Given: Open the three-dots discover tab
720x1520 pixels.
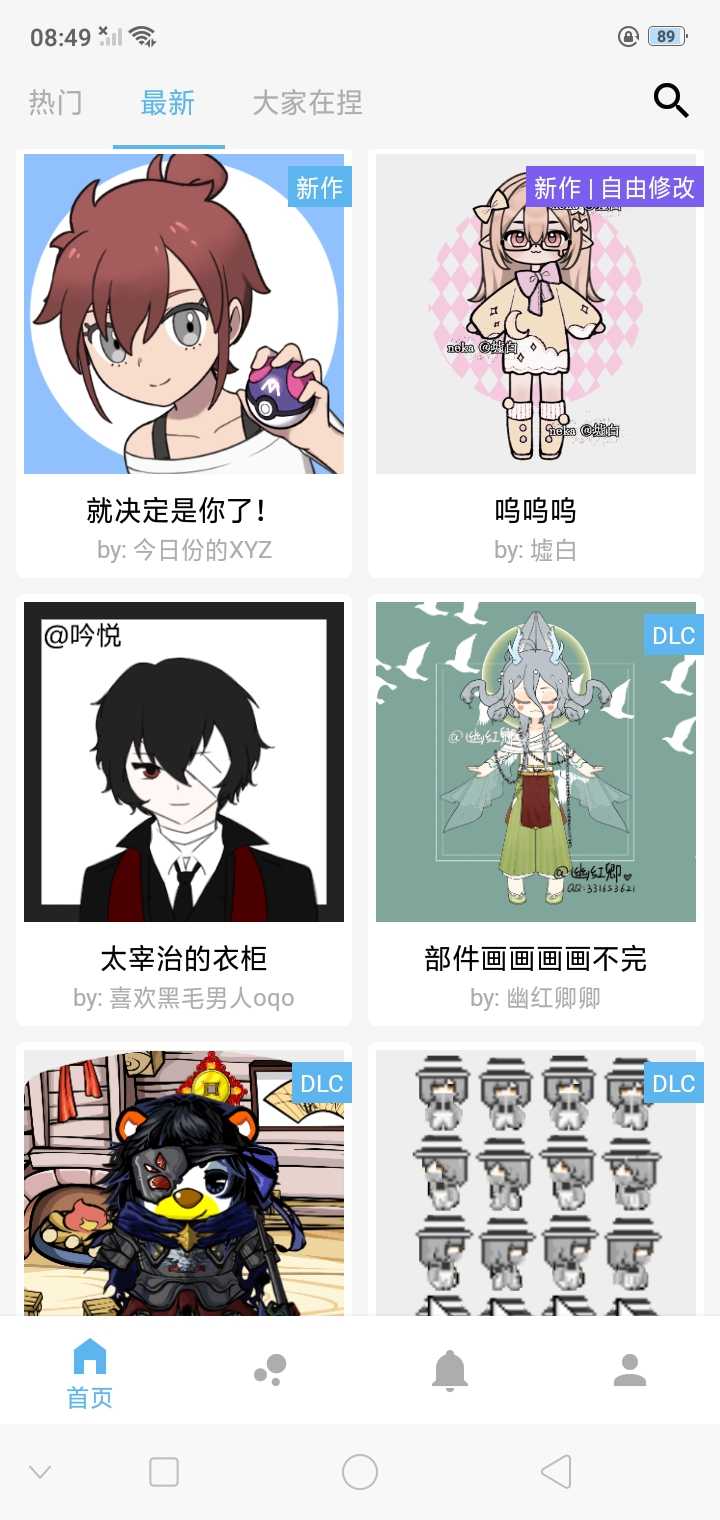Looking at the screenshot, I should tap(270, 1370).
